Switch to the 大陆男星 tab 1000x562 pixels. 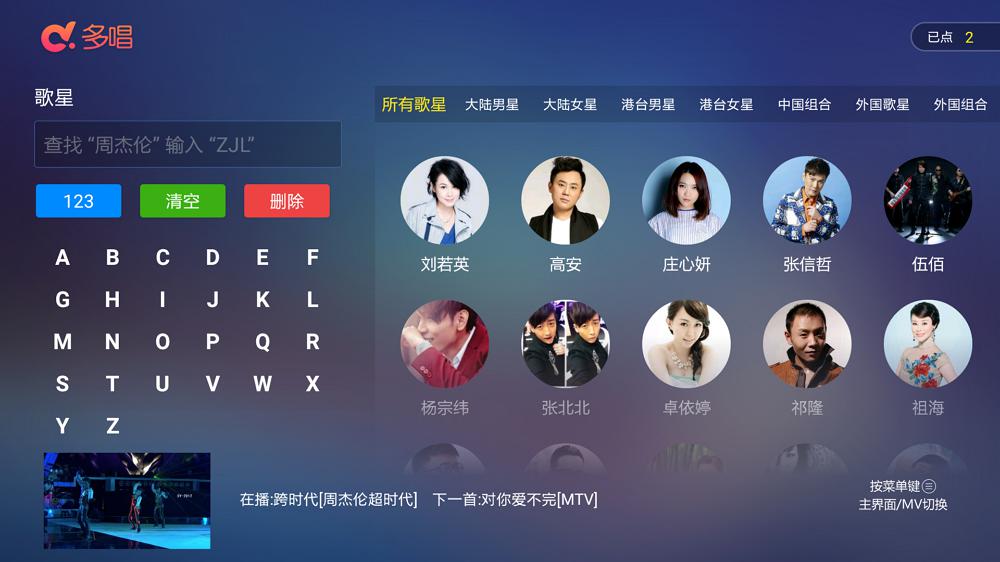(x=491, y=104)
